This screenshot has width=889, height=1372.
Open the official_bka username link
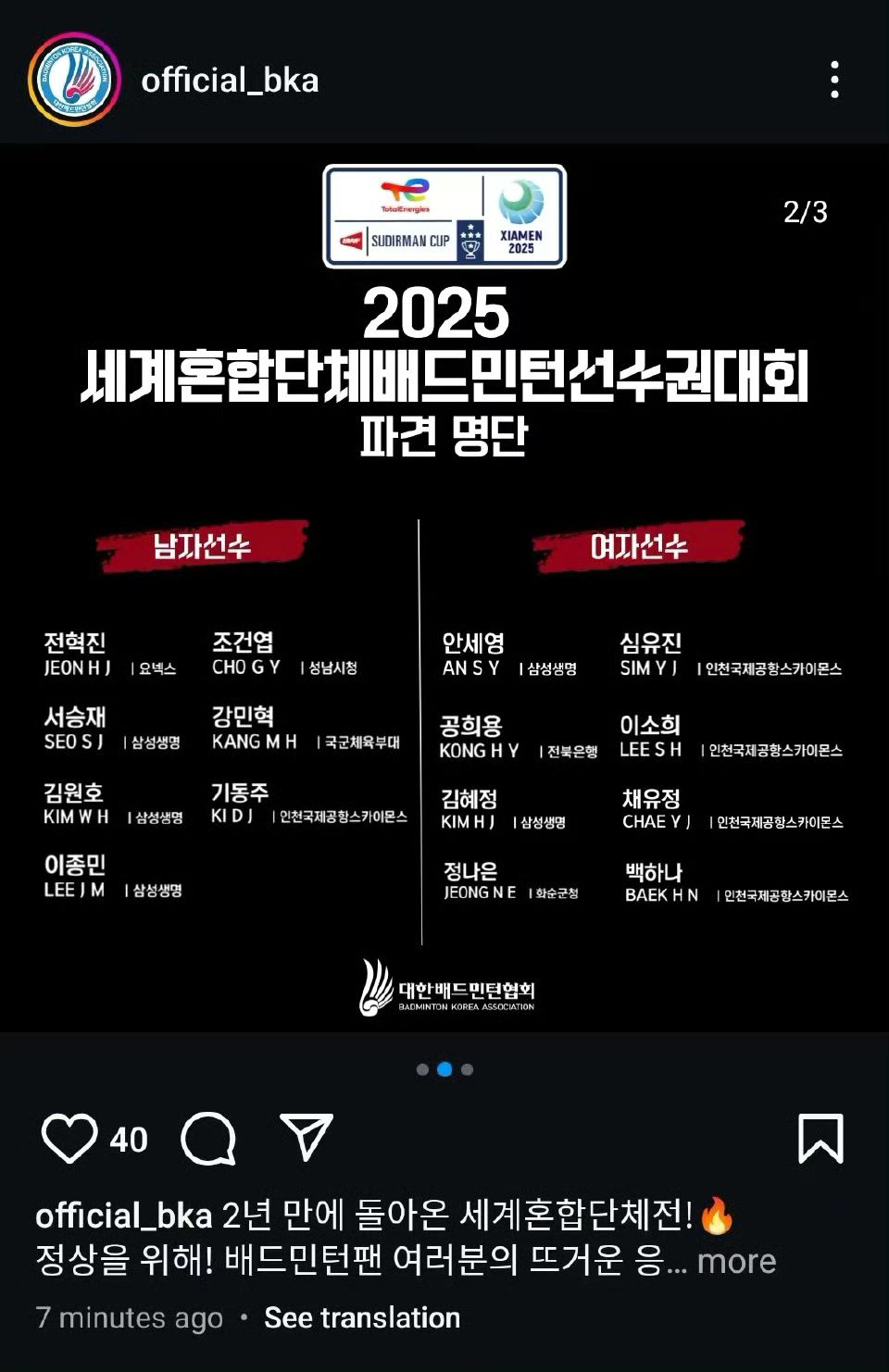(x=230, y=81)
